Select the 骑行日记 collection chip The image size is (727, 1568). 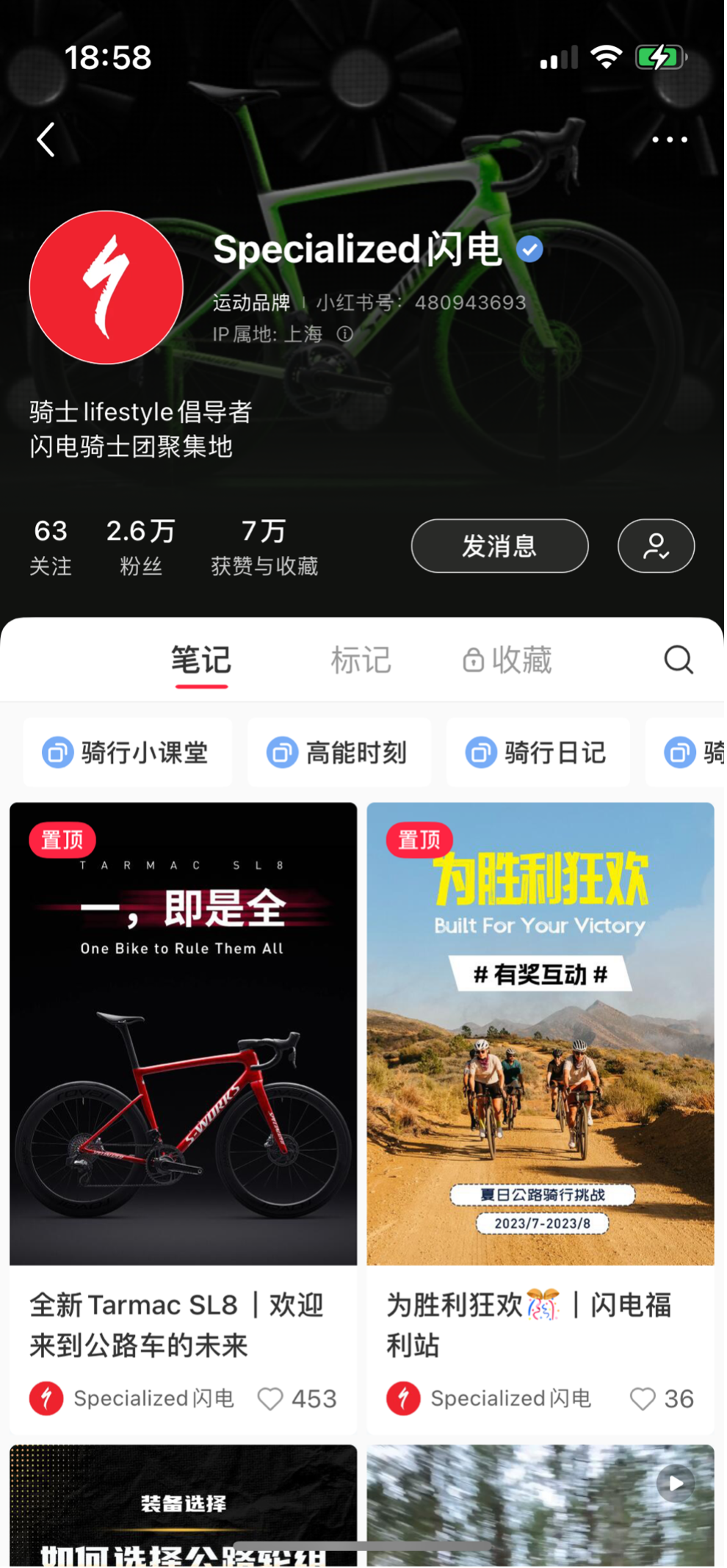click(x=538, y=753)
